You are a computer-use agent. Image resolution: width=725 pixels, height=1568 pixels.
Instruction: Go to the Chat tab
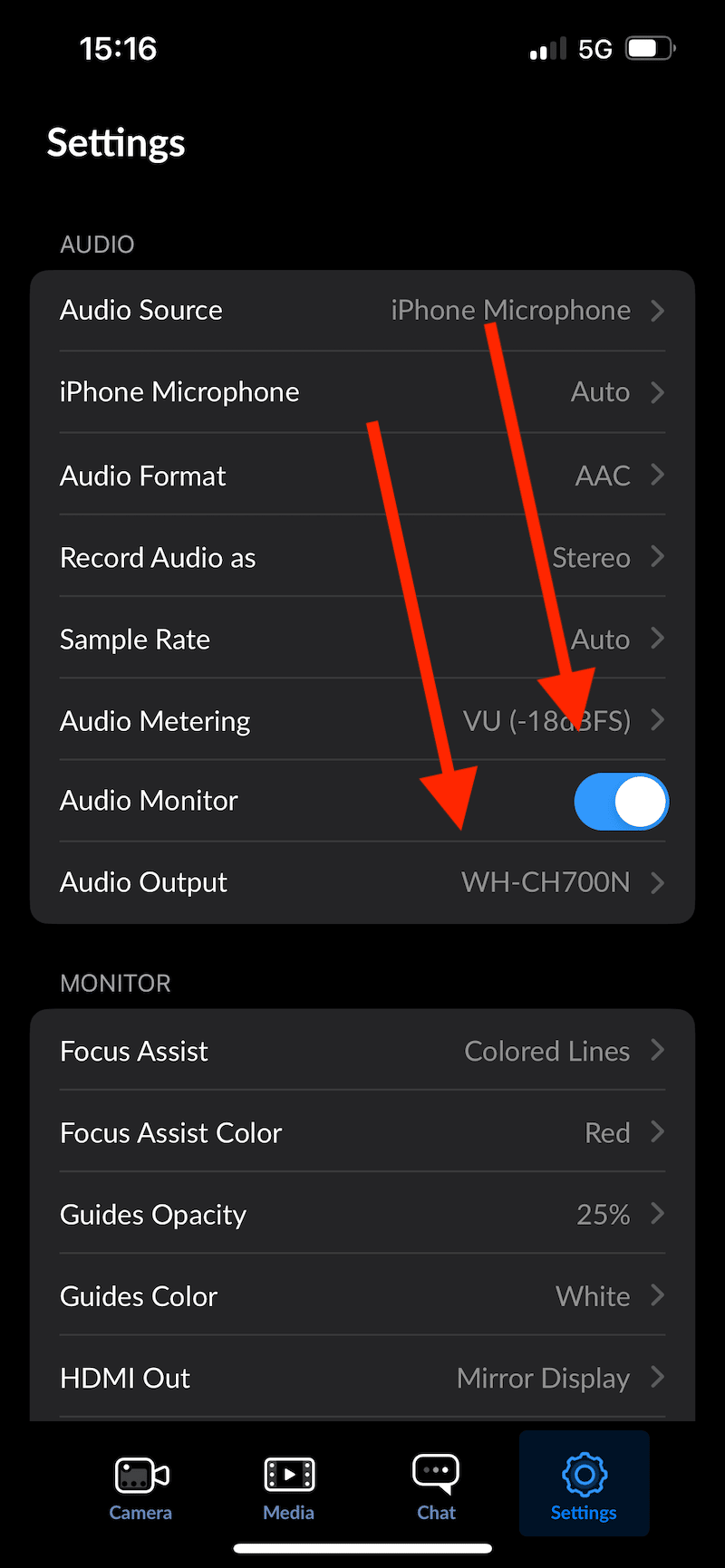tap(436, 1486)
